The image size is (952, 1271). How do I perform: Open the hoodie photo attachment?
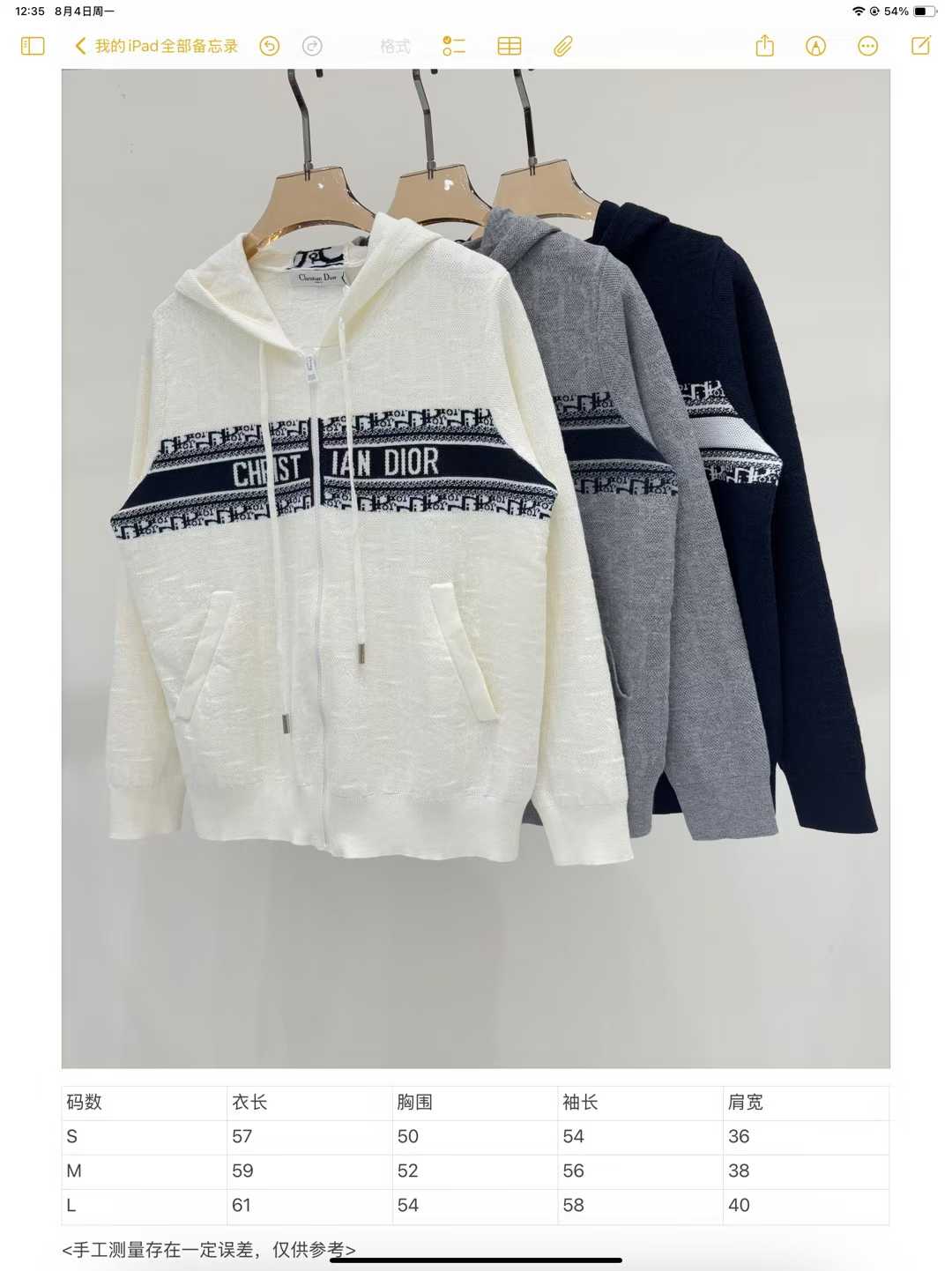(475, 569)
